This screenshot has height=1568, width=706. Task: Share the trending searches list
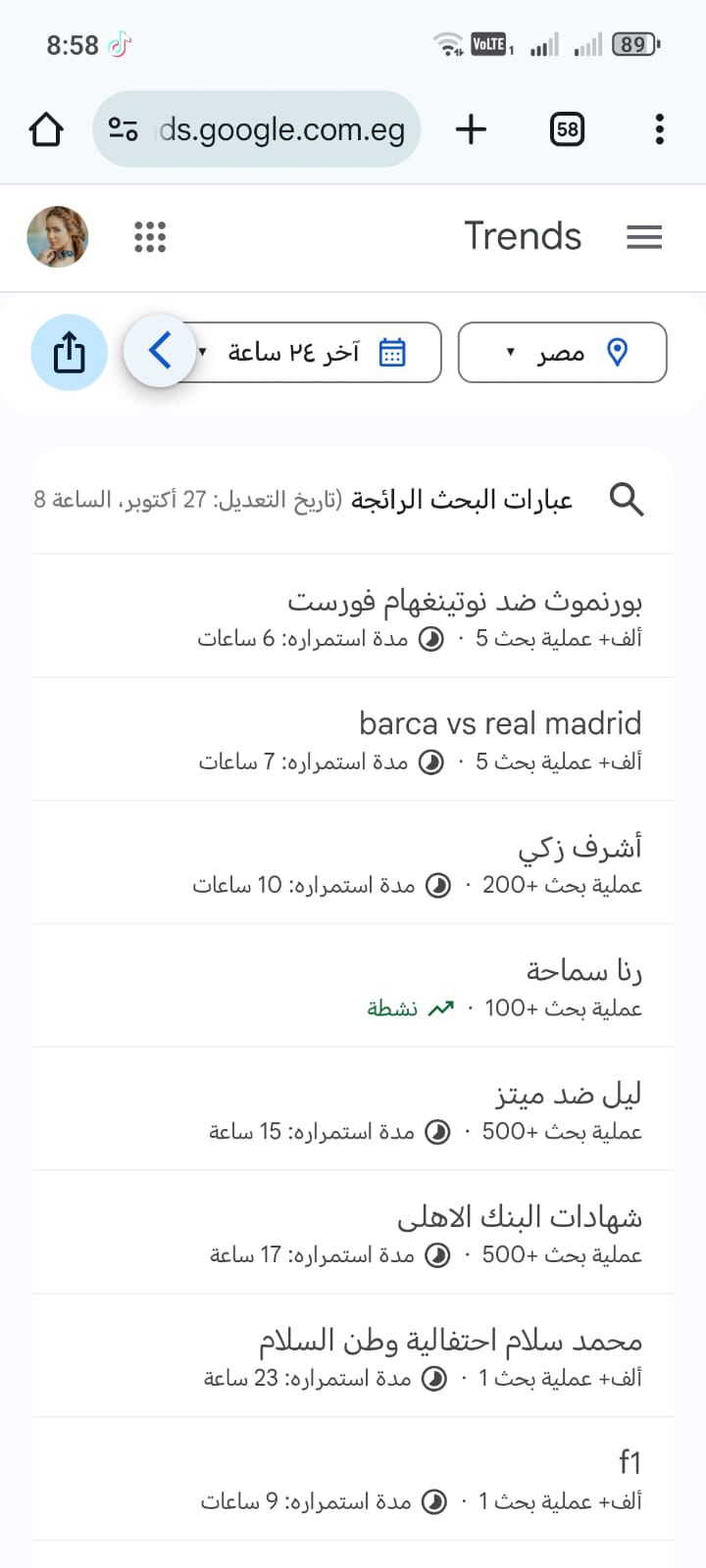point(69,352)
